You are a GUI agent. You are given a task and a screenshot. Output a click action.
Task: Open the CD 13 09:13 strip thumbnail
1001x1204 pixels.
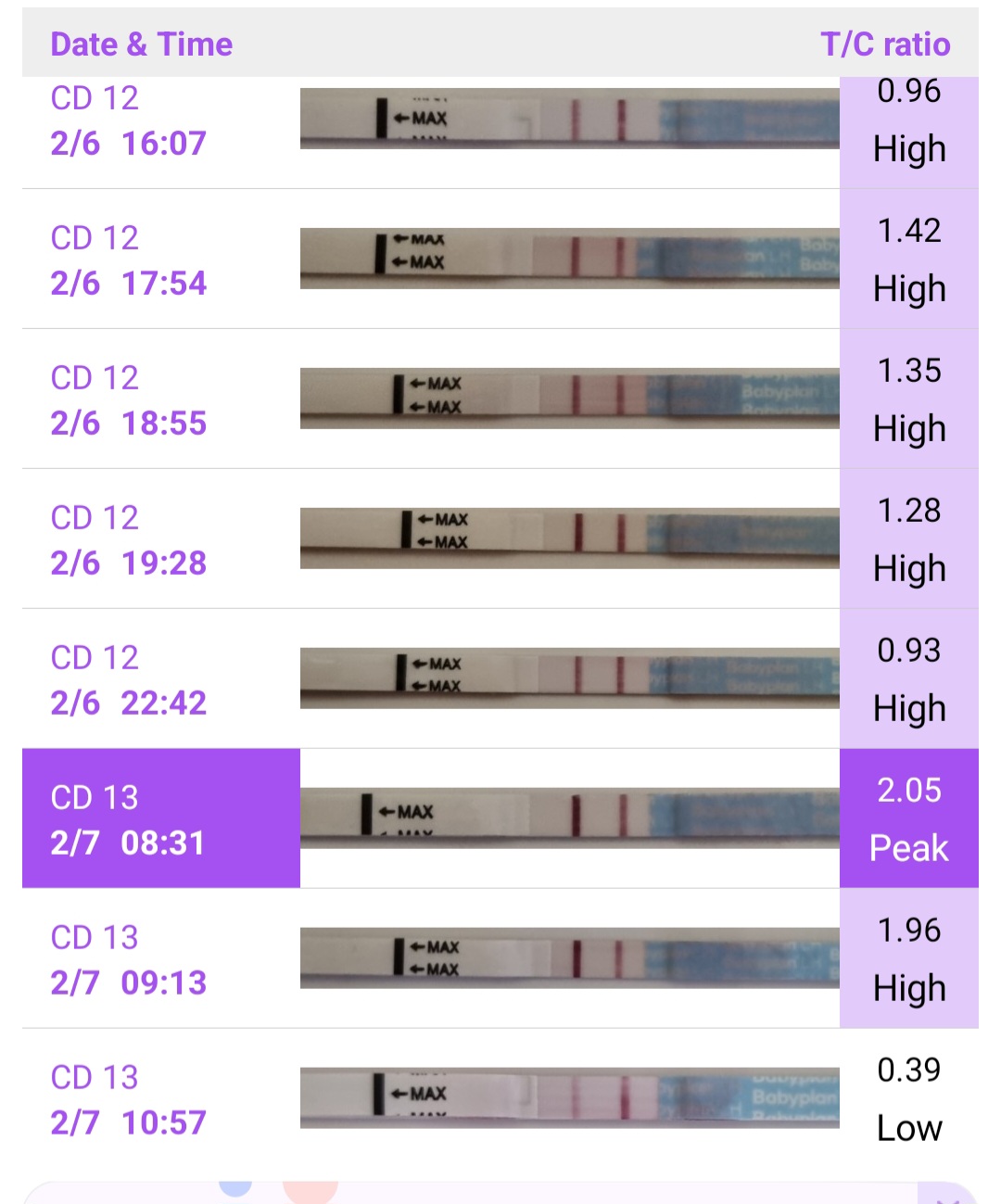tap(570, 957)
